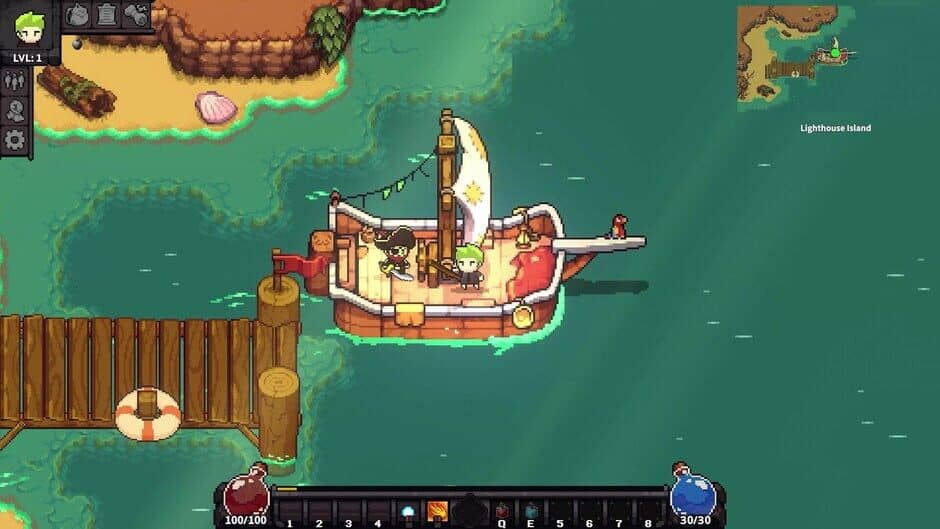Viewport: 940px width, 529px height.
Task: Open the Lighthouse Island minimap
Action: click(795, 57)
